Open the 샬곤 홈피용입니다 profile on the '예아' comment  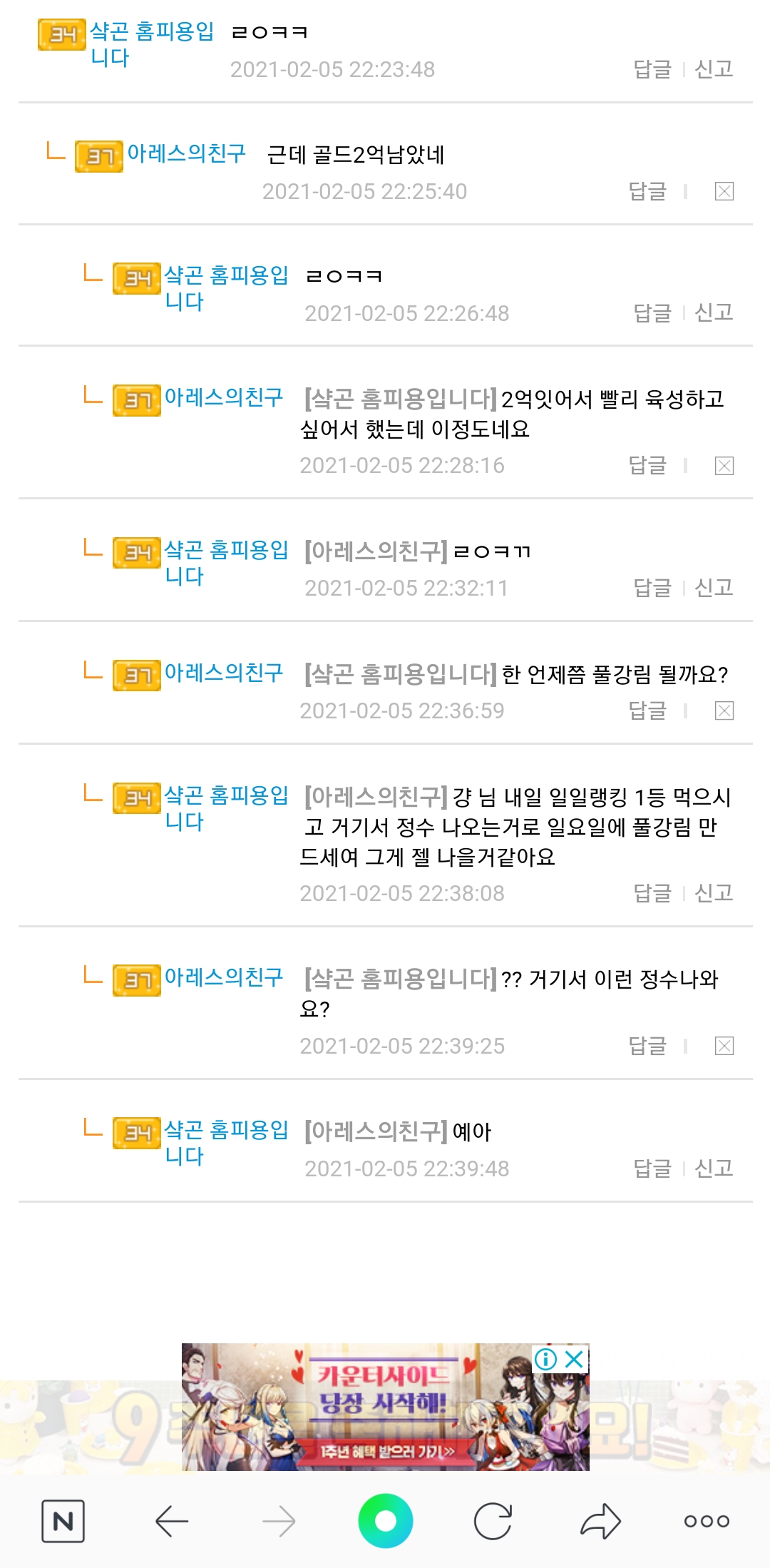point(225,1131)
